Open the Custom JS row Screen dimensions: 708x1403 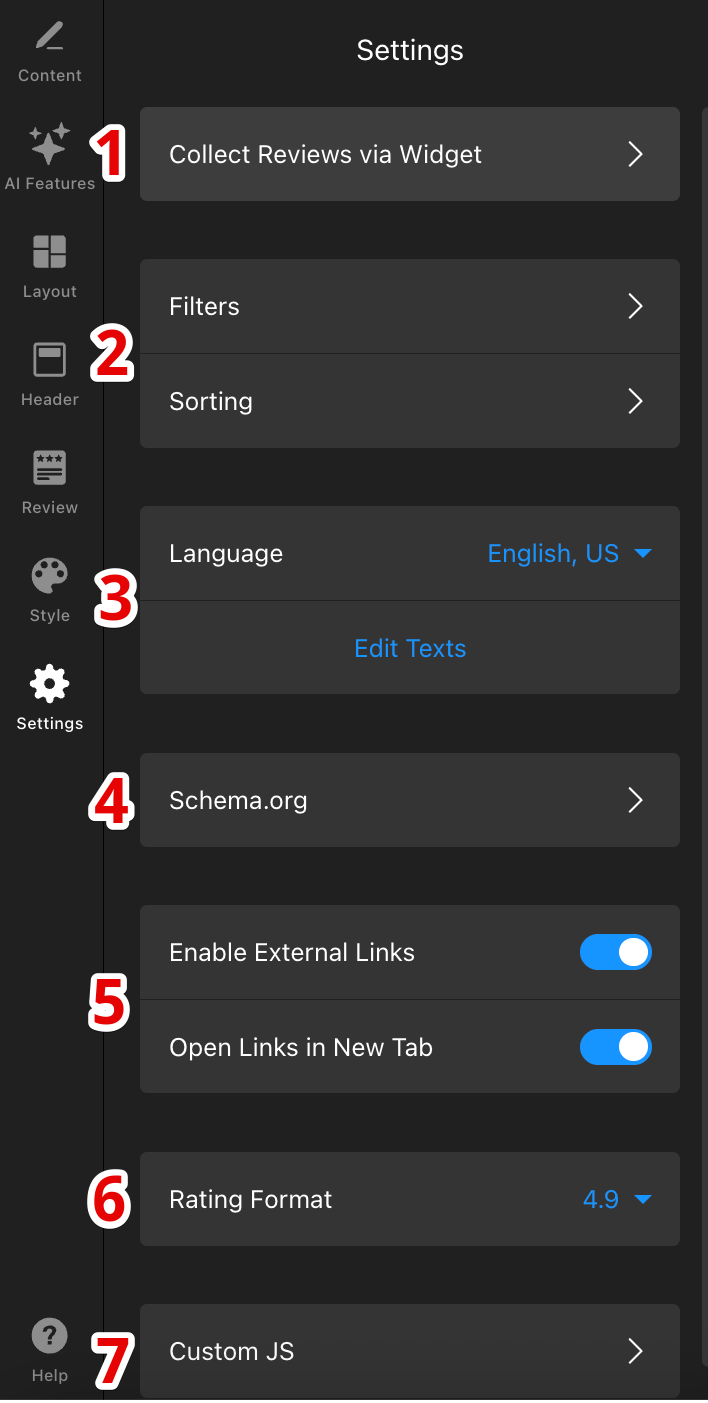(x=409, y=1351)
